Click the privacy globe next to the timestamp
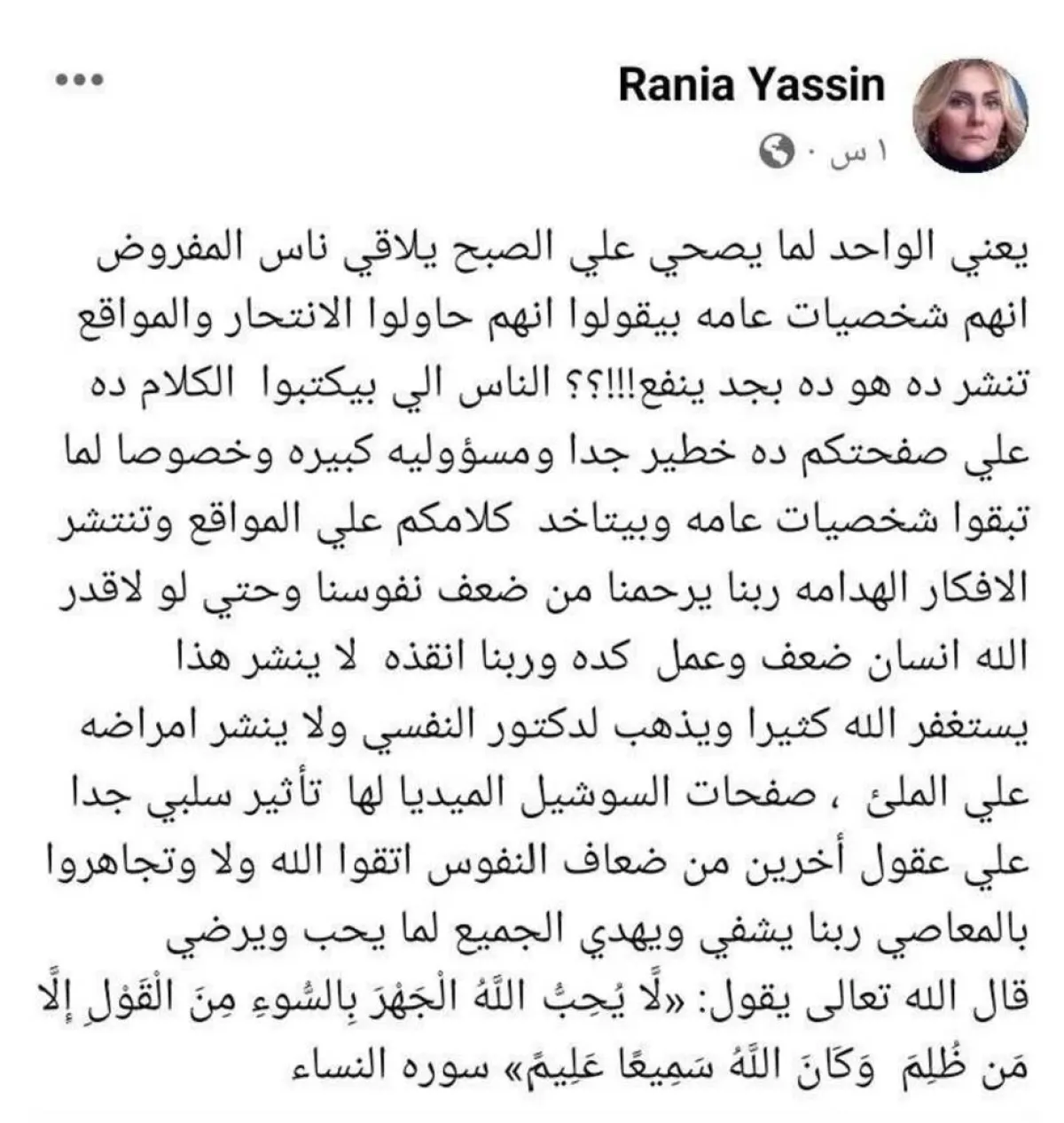1064x1123 pixels. 778,153
